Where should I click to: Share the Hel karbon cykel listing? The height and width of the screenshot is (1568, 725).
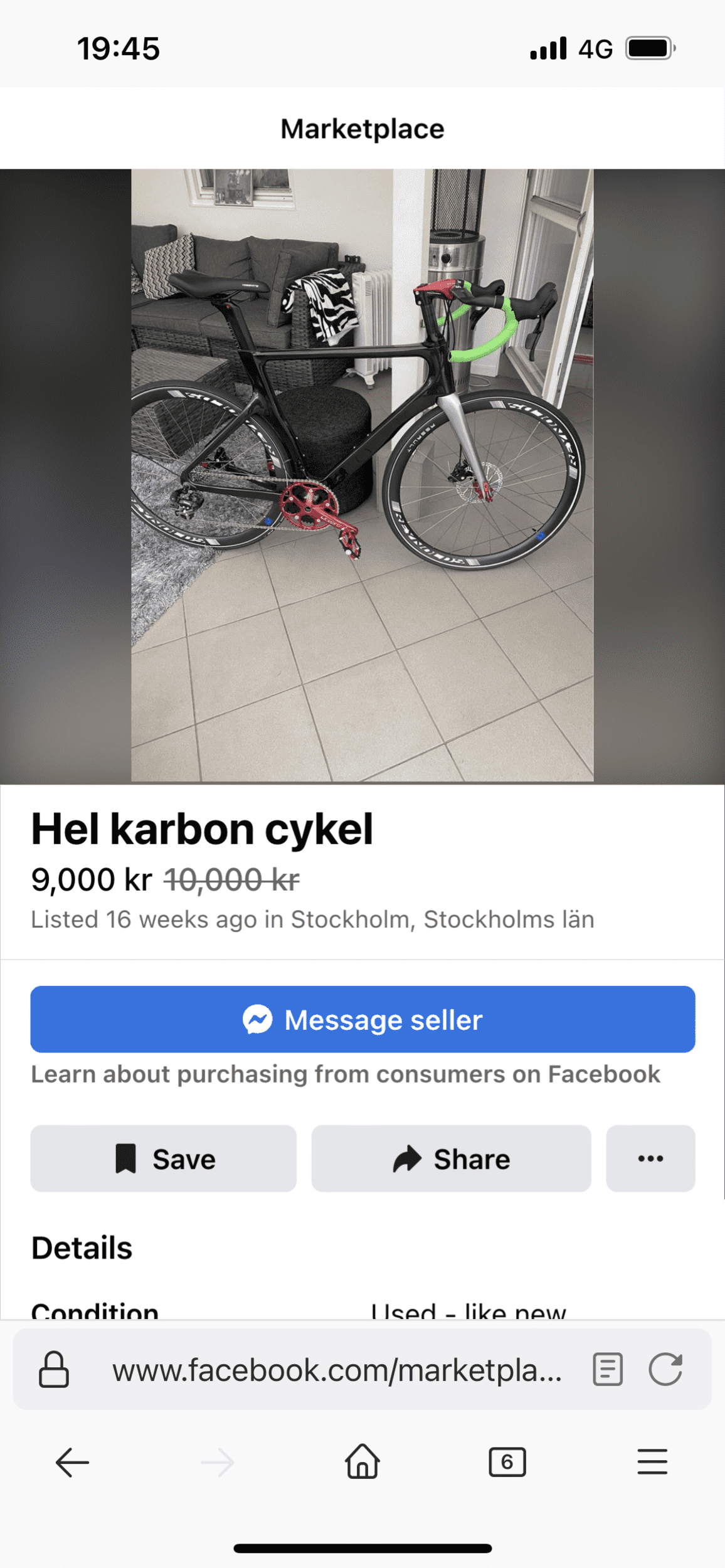[x=451, y=1158]
